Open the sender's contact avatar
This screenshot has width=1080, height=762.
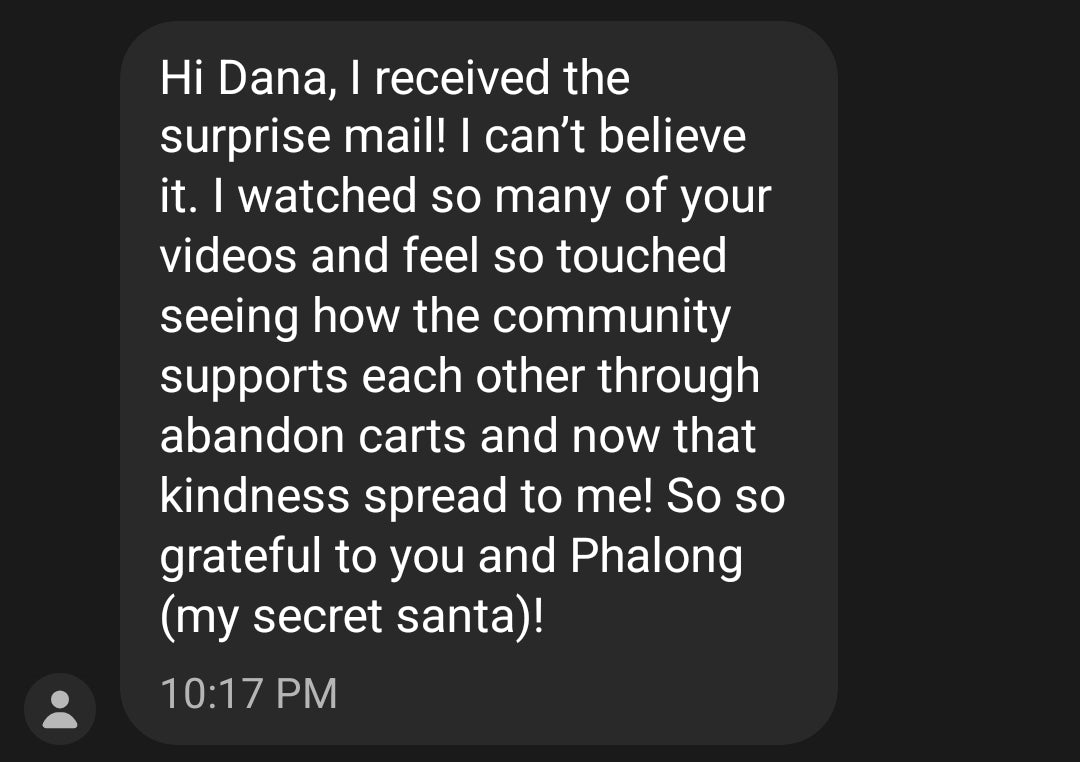[60, 708]
